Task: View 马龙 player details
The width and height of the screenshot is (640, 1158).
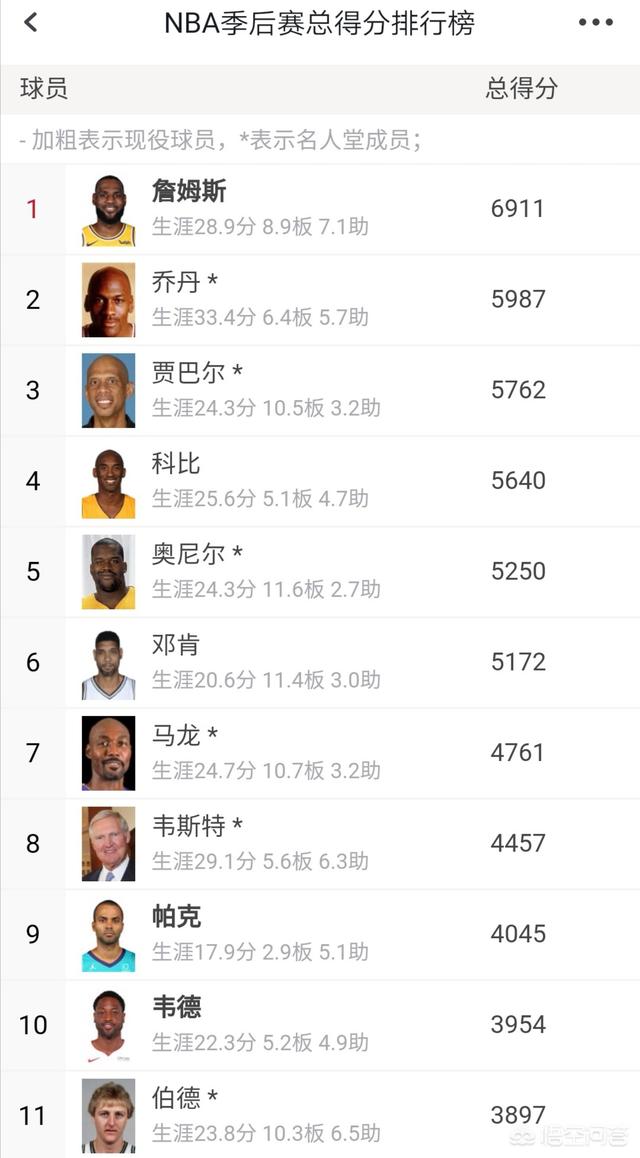Action: click(320, 754)
